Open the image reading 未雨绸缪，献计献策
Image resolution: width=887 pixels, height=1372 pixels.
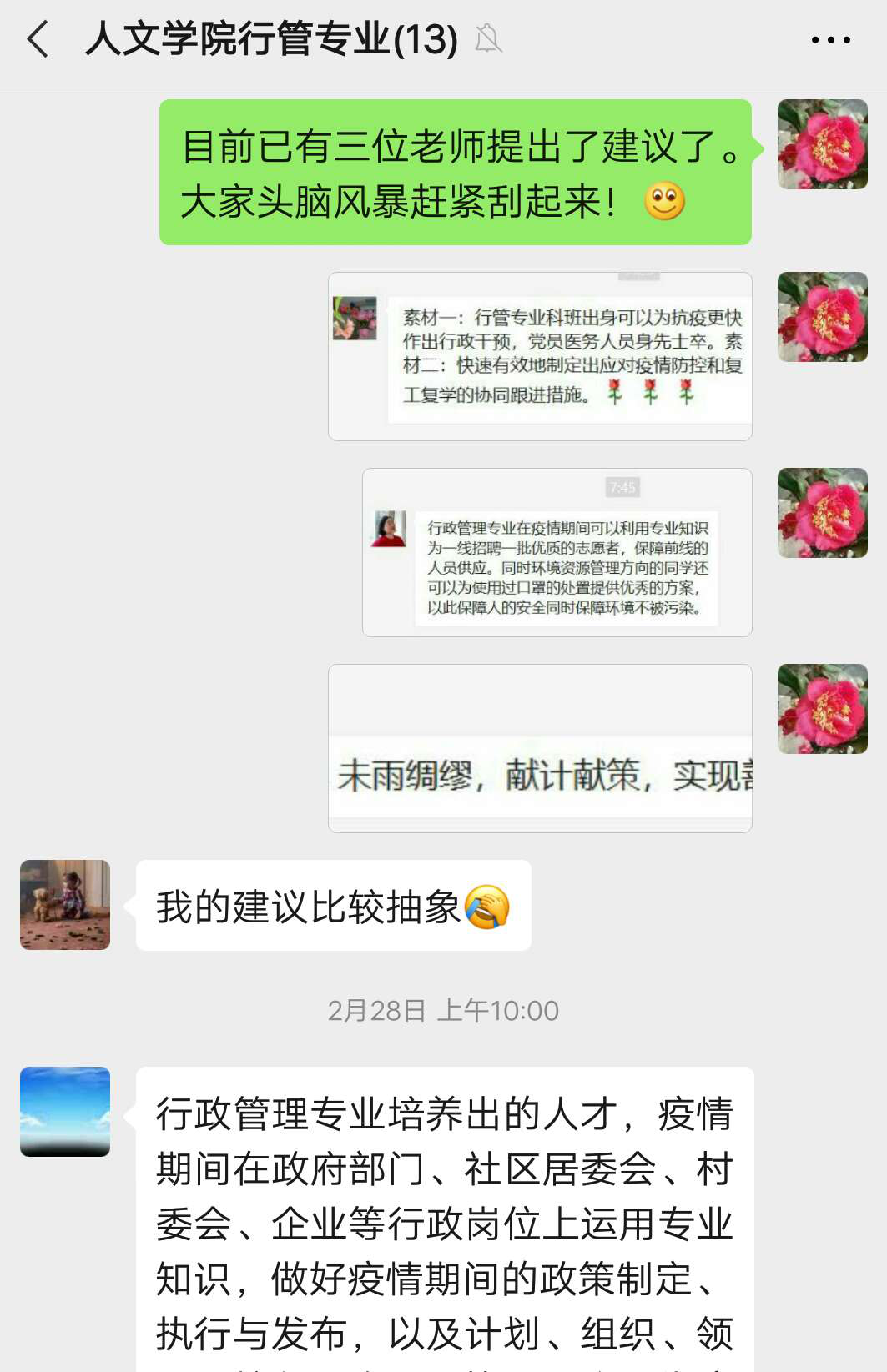tap(540, 748)
